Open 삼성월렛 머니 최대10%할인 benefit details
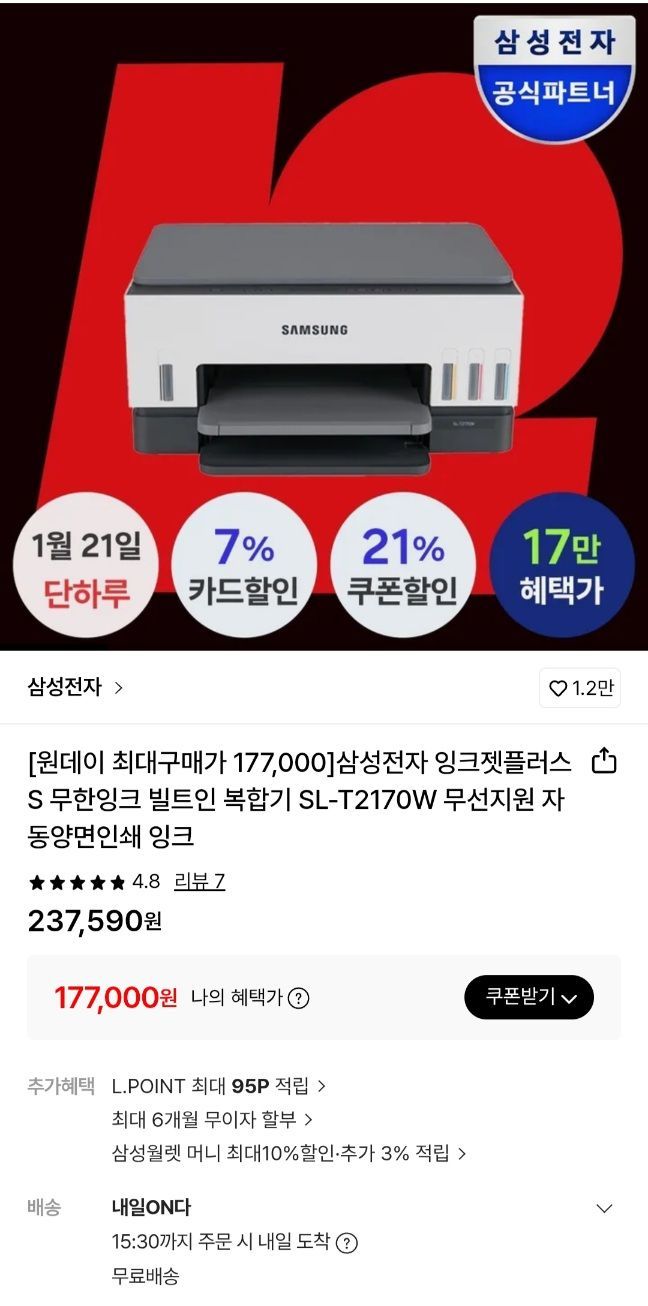The height and width of the screenshot is (1306, 648). (x=288, y=1153)
